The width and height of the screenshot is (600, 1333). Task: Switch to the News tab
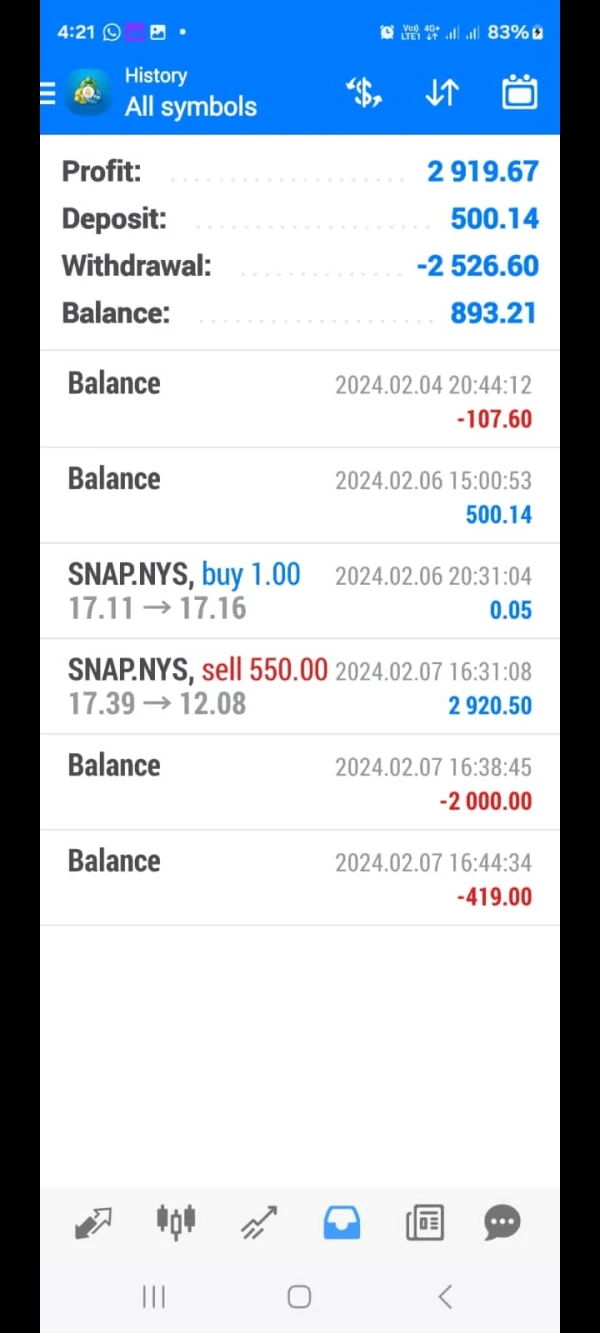point(425,1222)
